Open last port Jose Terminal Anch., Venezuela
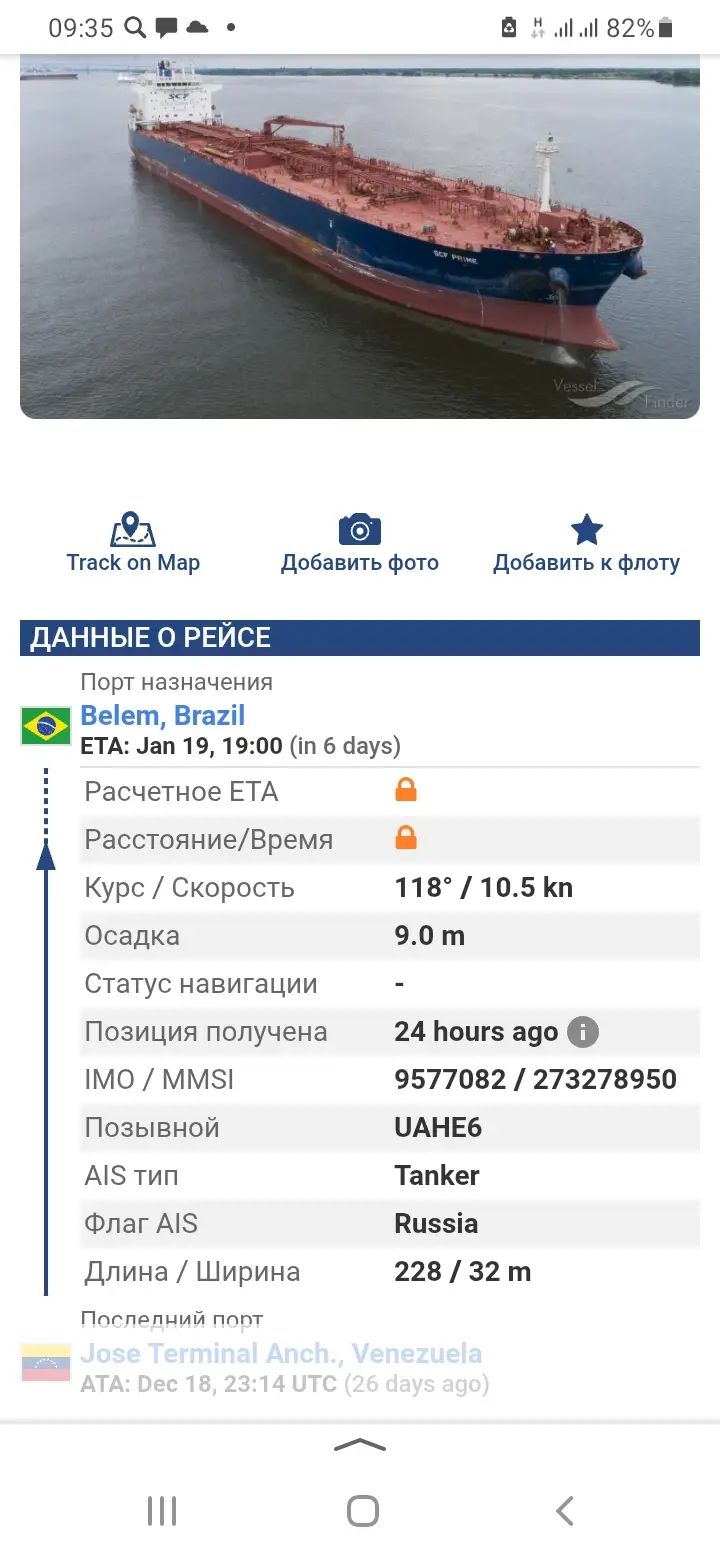720x1560 pixels. [281, 1354]
